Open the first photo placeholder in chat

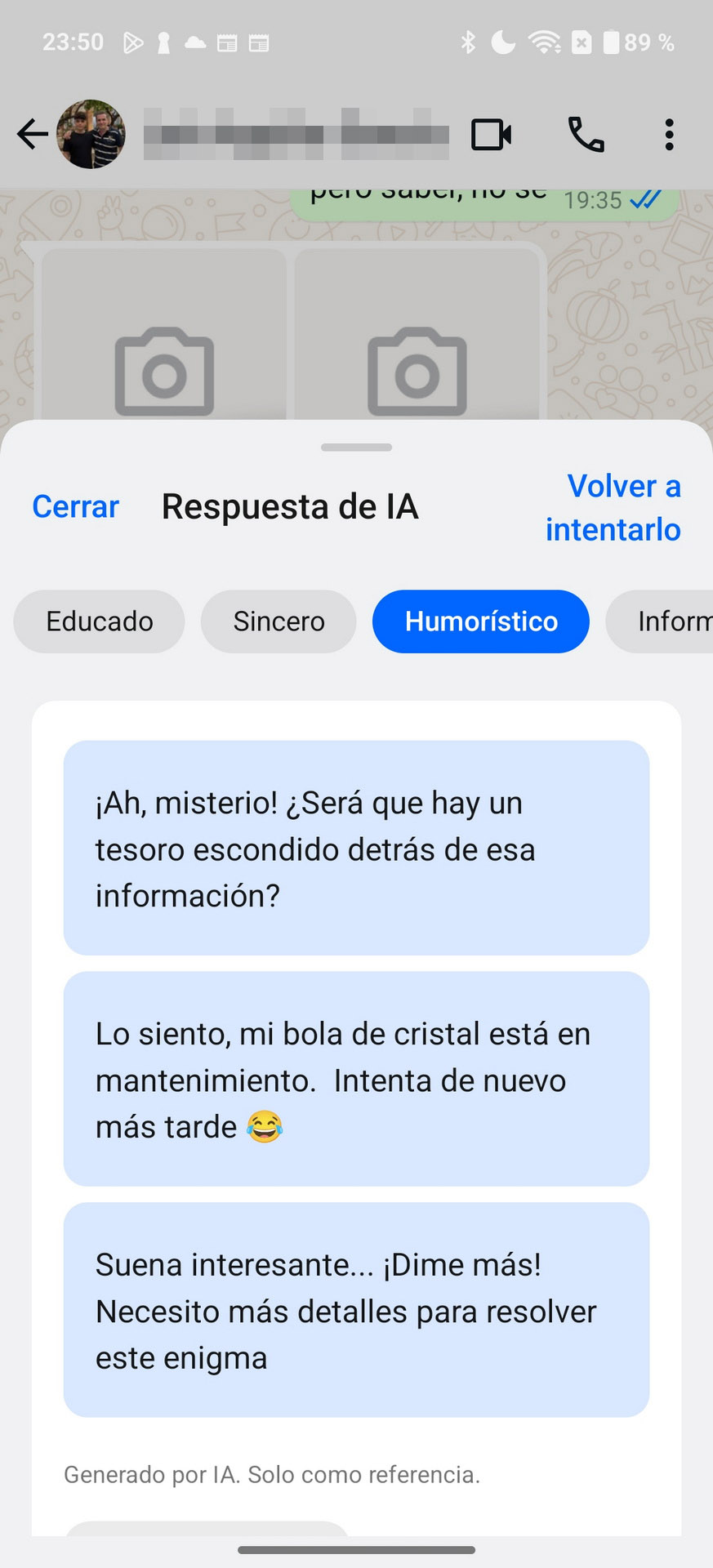pyautogui.click(x=164, y=335)
